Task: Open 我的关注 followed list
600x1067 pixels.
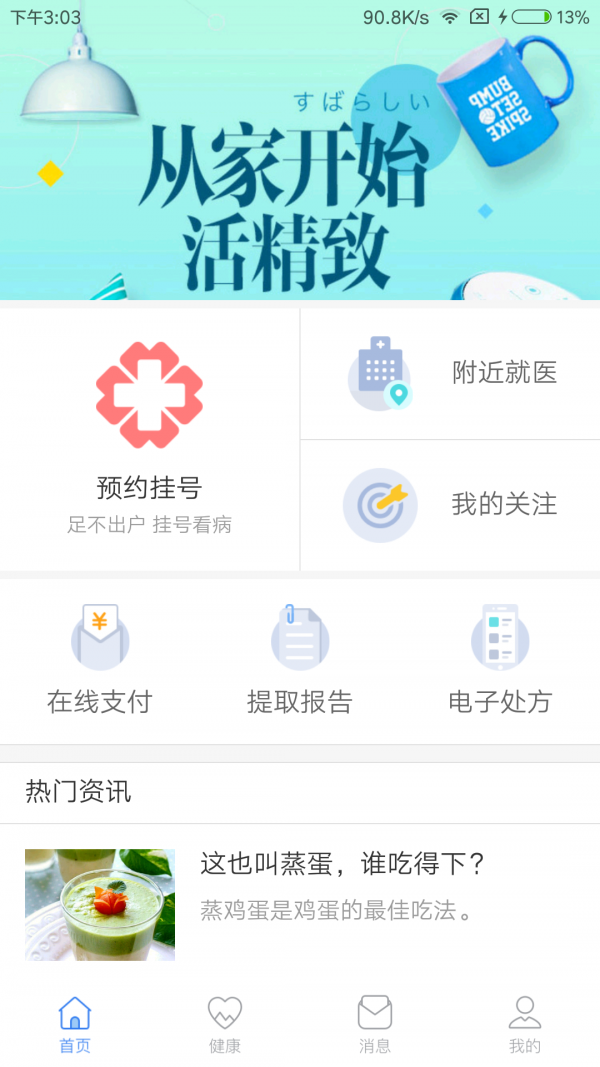Action: tap(450, 505)
